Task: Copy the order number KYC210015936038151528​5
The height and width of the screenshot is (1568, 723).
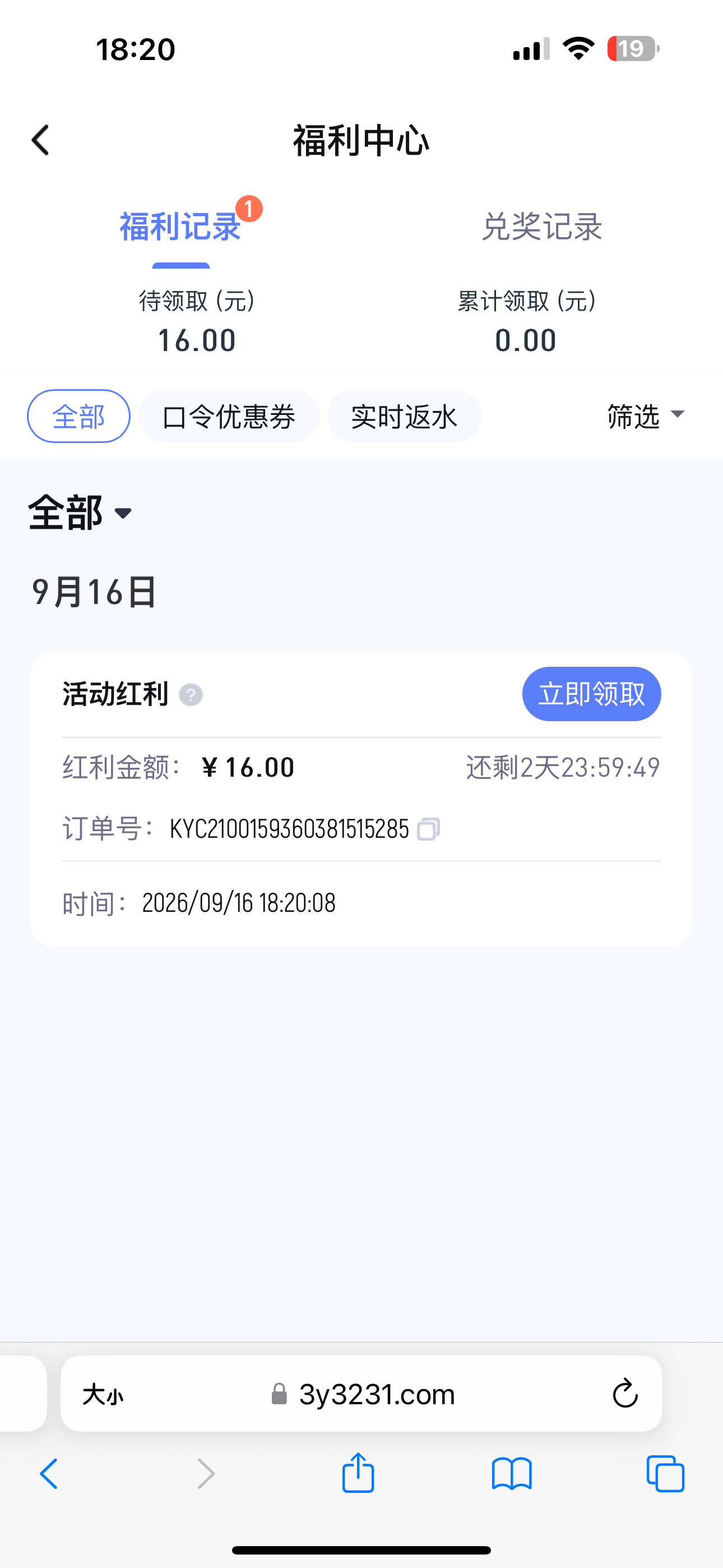Action: pos(428,829)
